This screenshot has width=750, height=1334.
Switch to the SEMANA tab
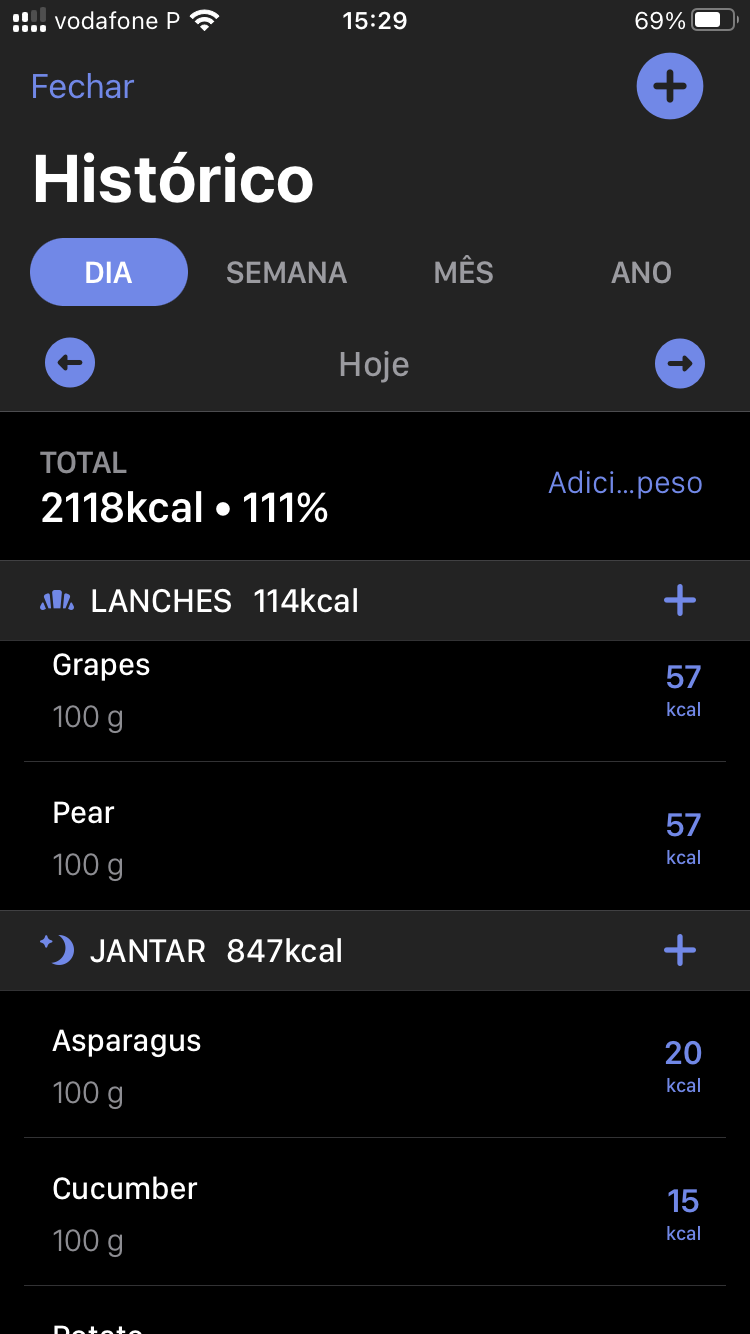point(286,272)
